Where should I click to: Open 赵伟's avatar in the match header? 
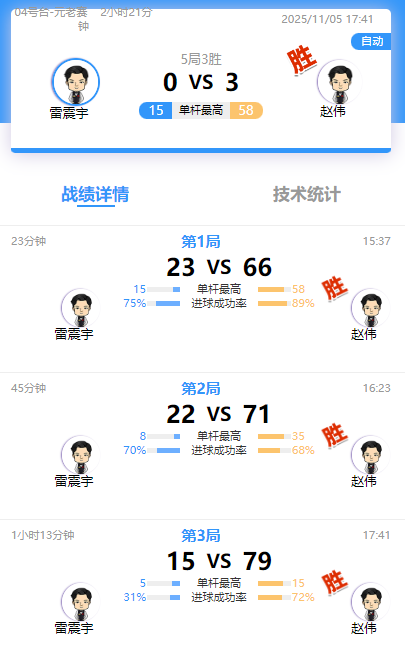[339, 82]
